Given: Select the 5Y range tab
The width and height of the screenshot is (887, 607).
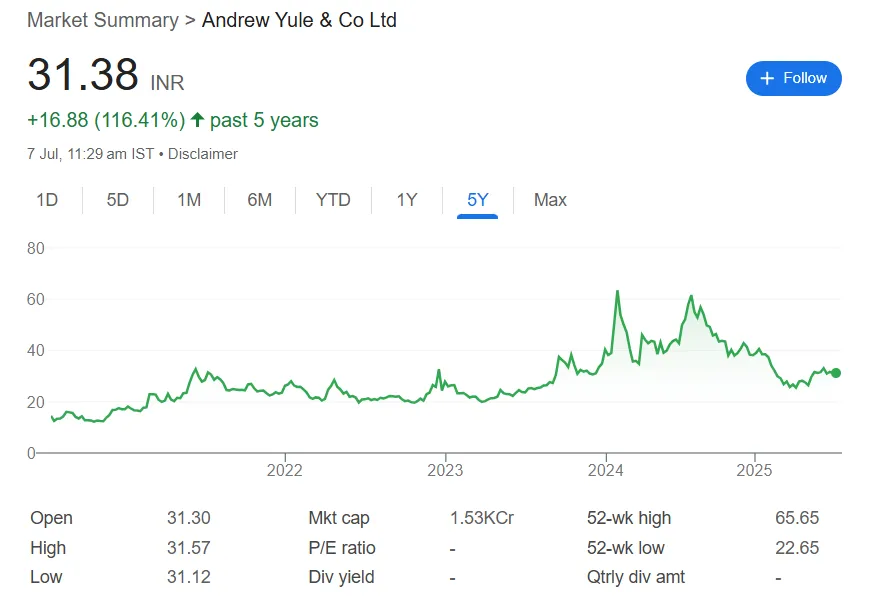Looking at the screenshot, I should 478,200.
